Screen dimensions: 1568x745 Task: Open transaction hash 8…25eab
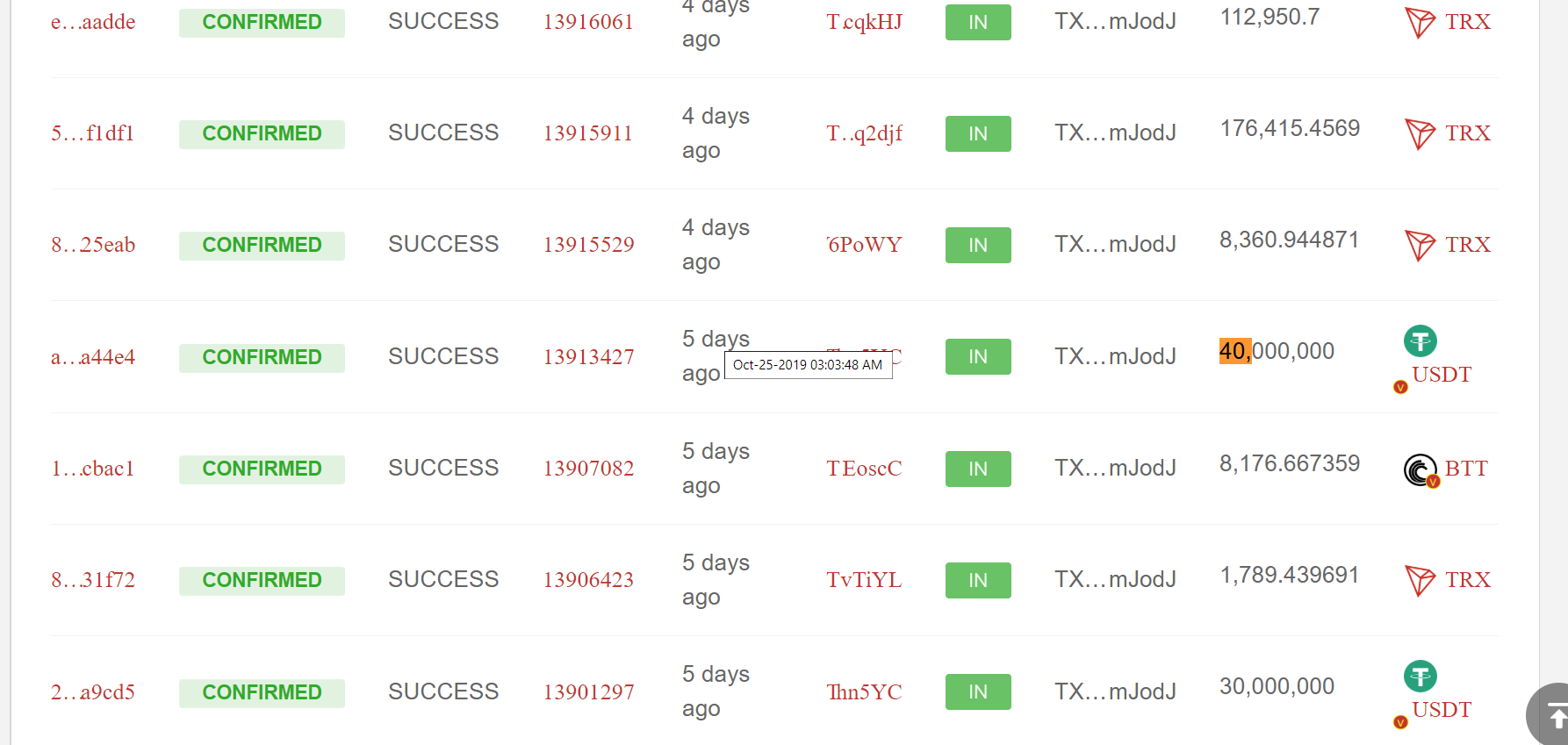coord(93,245)
